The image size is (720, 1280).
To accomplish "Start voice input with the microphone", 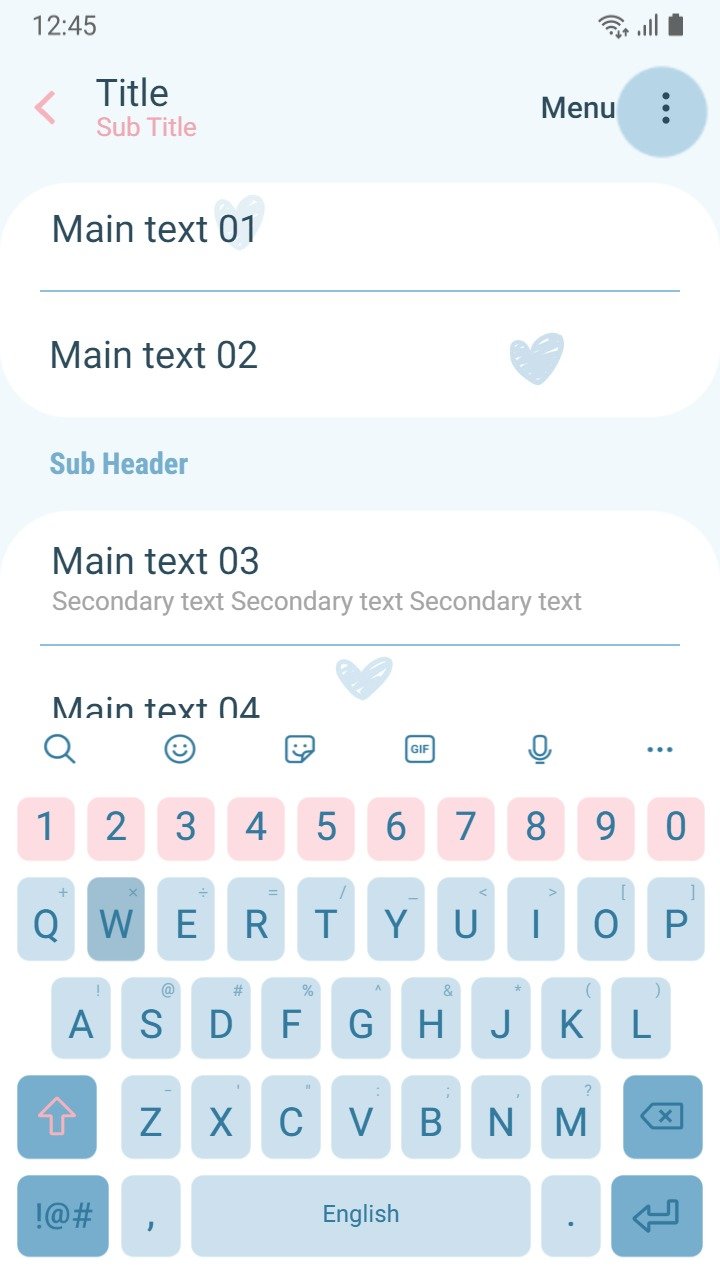I will coord(540,748).
